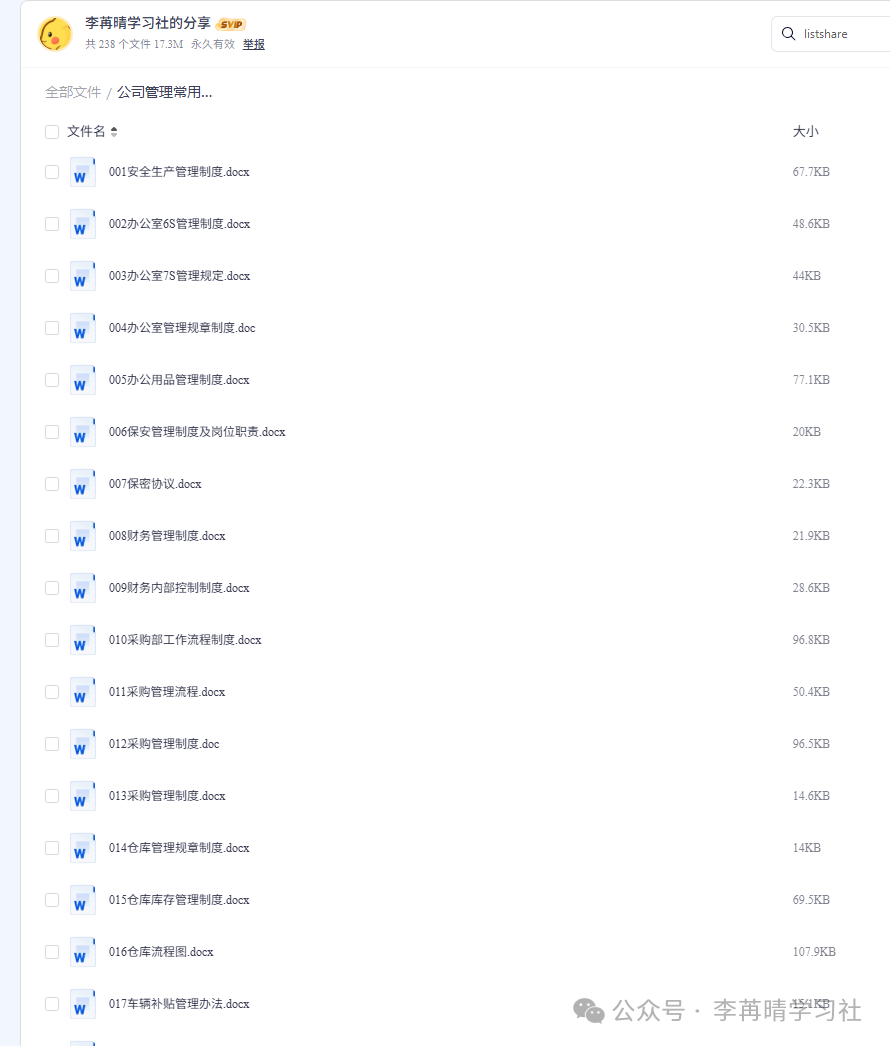890x1046 pixels.
Task: Click the 公众号 logo watermark icon
Action: click(x=589, y=1011)
